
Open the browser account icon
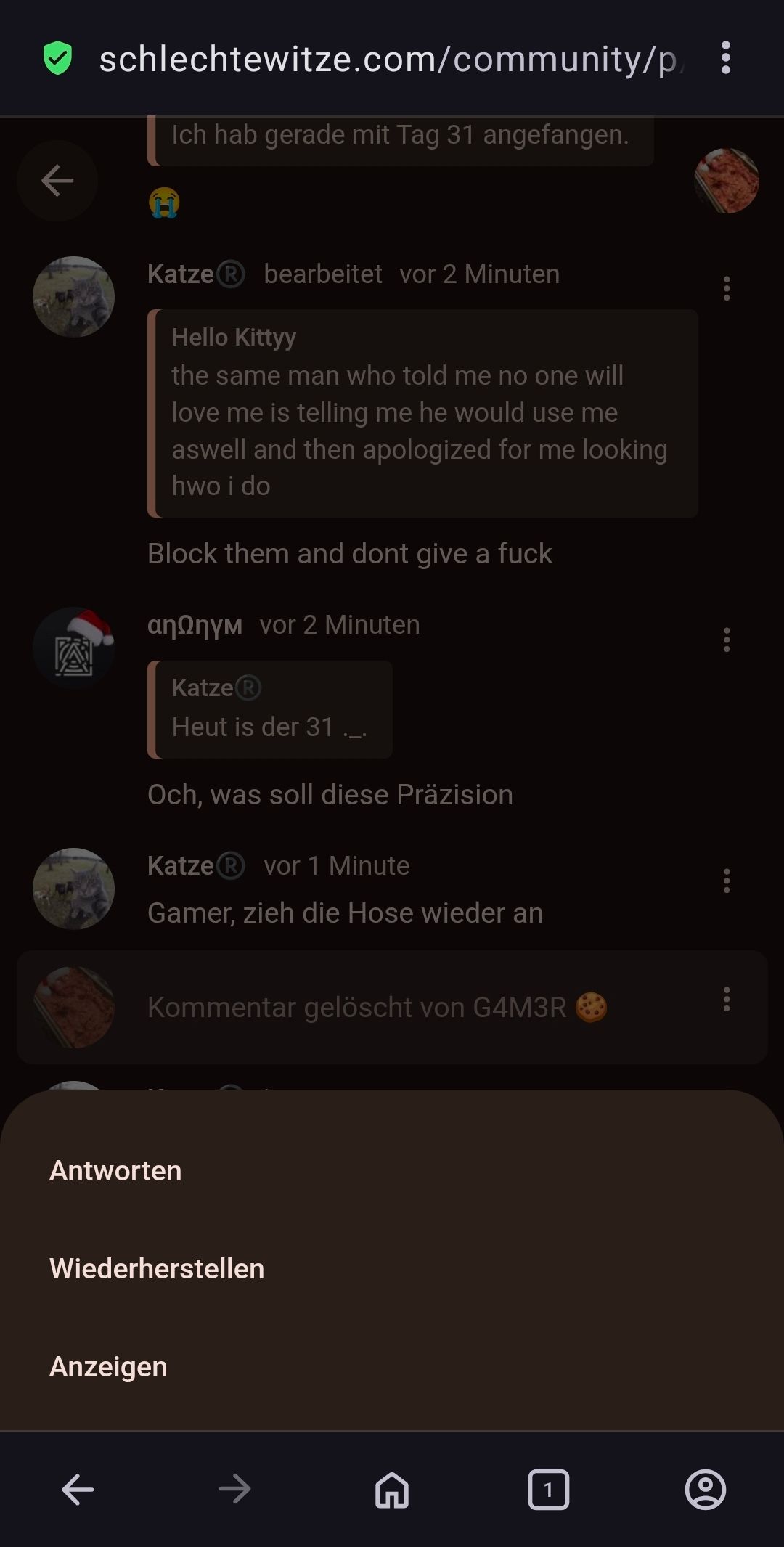(x=705, y=1490)
